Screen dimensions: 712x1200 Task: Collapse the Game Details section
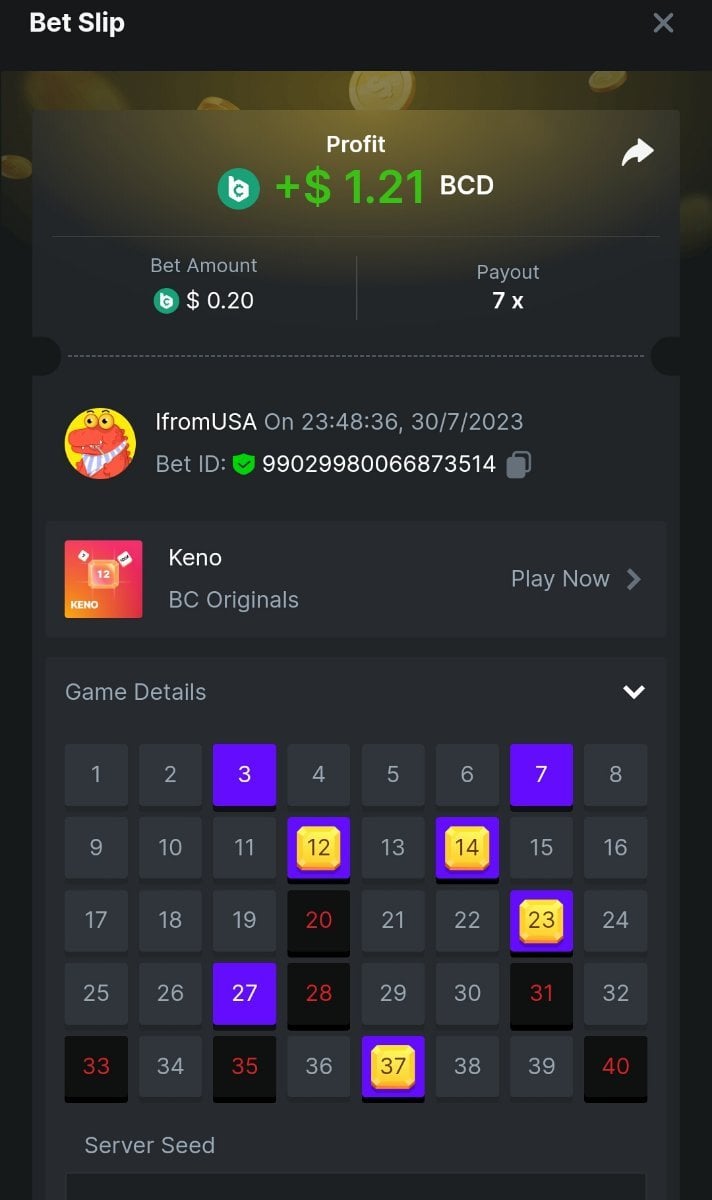click(634, 692)
